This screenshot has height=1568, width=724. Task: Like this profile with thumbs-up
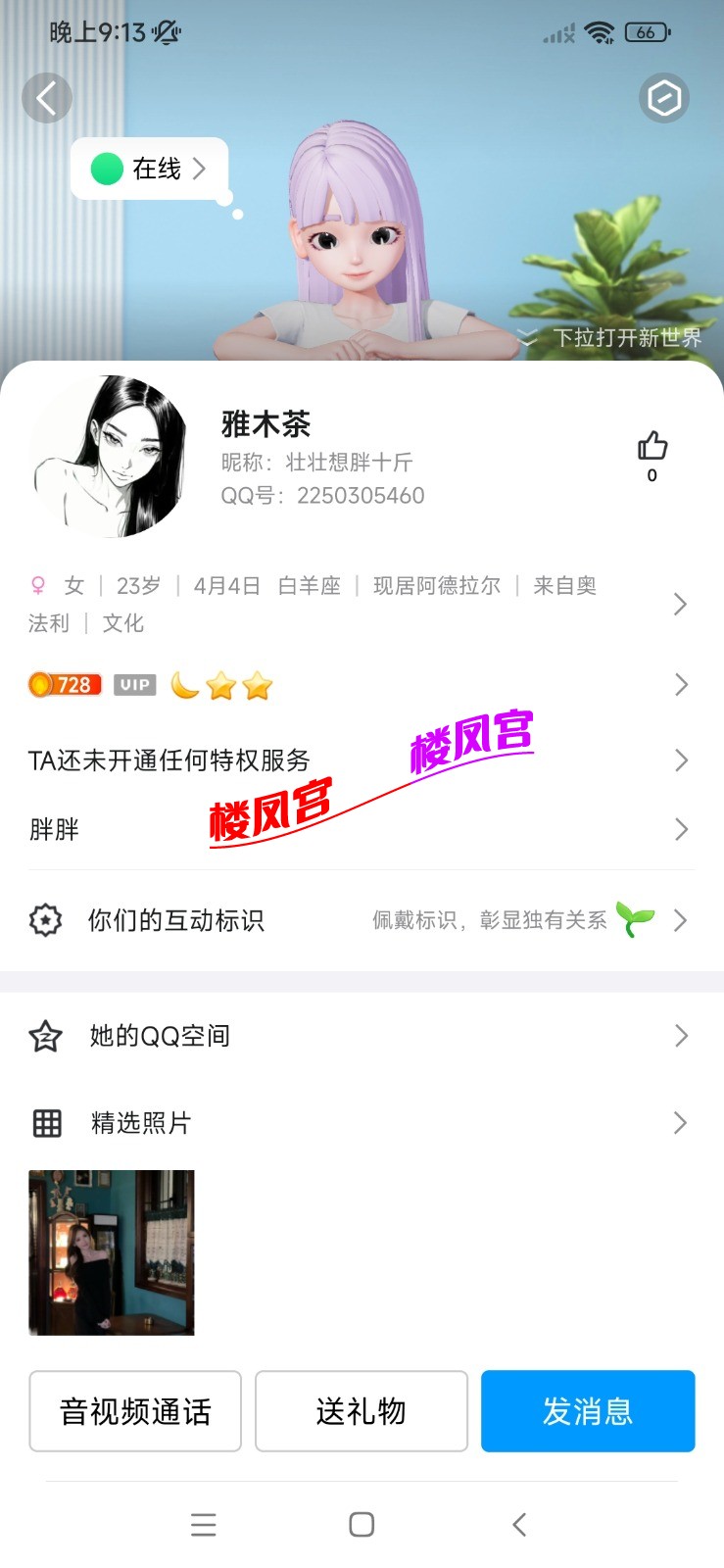click(x=652, y=447)
